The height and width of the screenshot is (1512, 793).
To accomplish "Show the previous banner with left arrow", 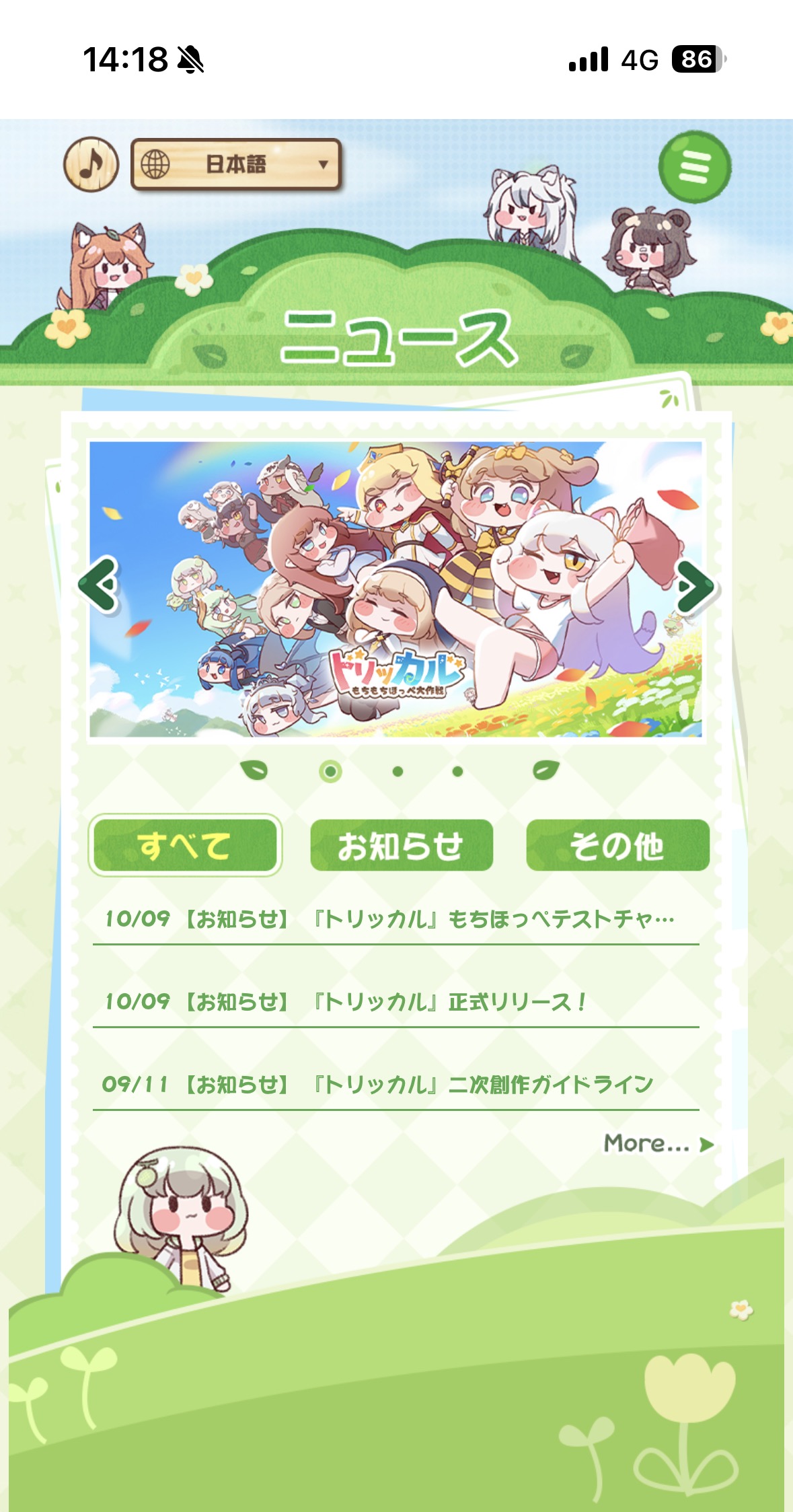I will point(99,585).
